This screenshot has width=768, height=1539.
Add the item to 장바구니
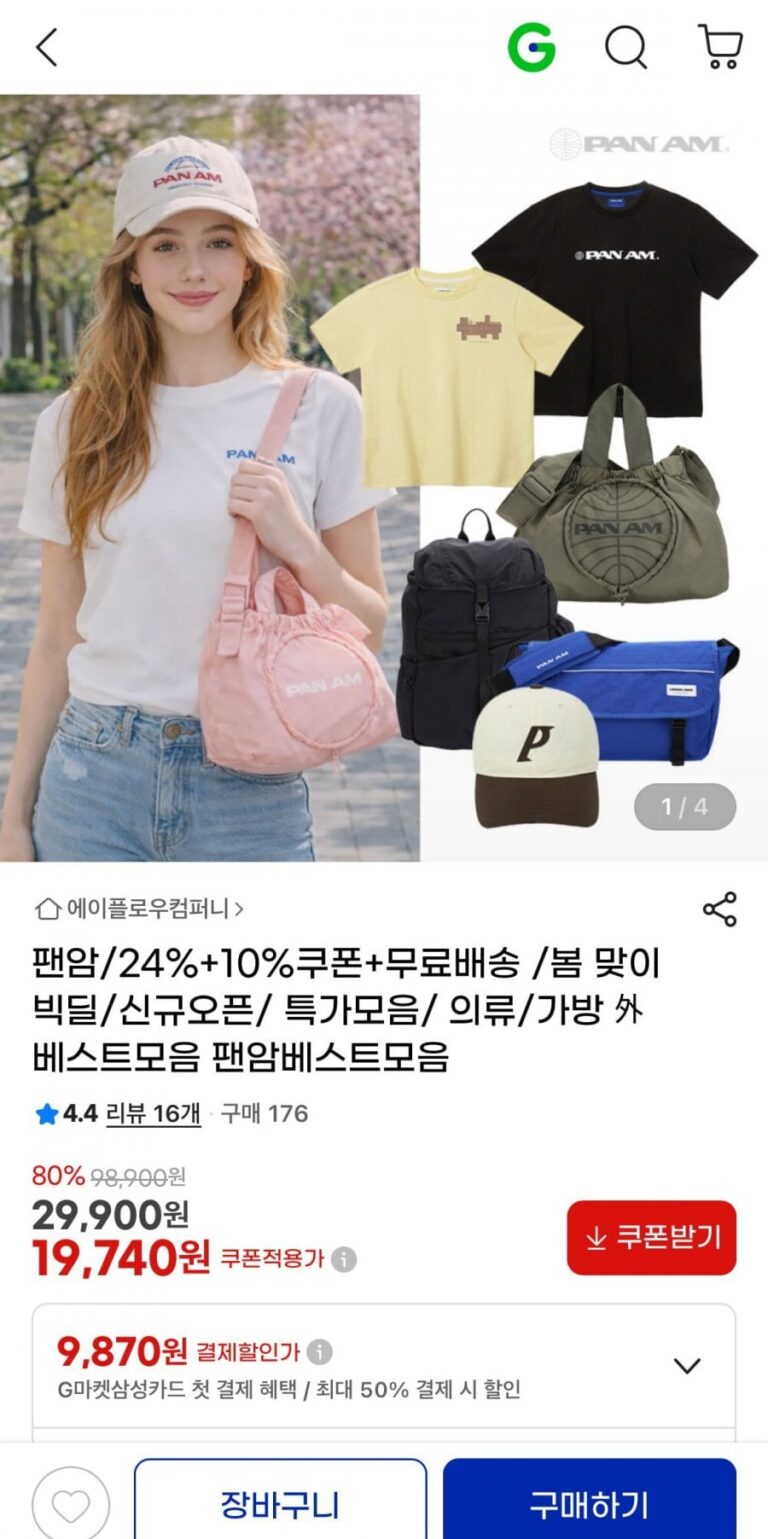[280, 1503]
